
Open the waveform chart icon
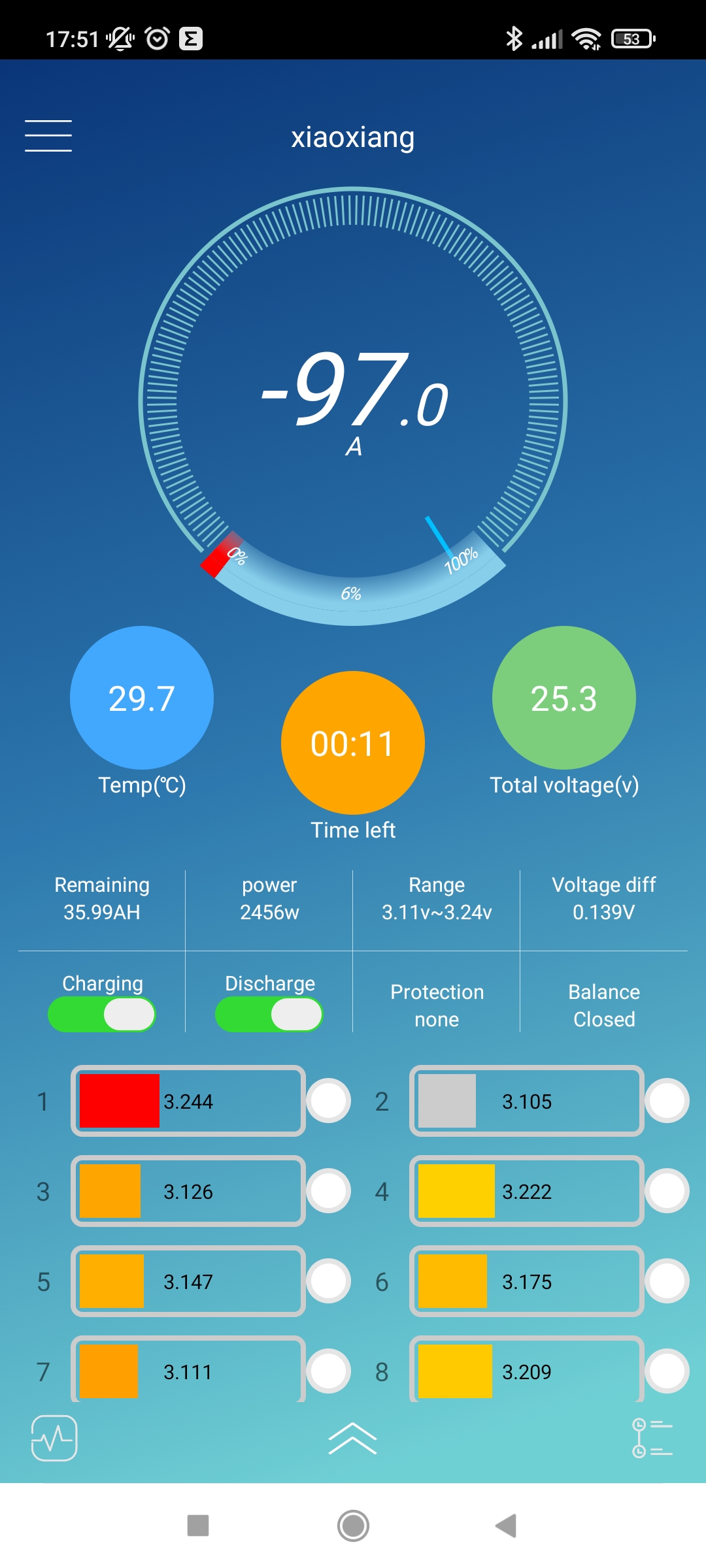point(54,1438)
